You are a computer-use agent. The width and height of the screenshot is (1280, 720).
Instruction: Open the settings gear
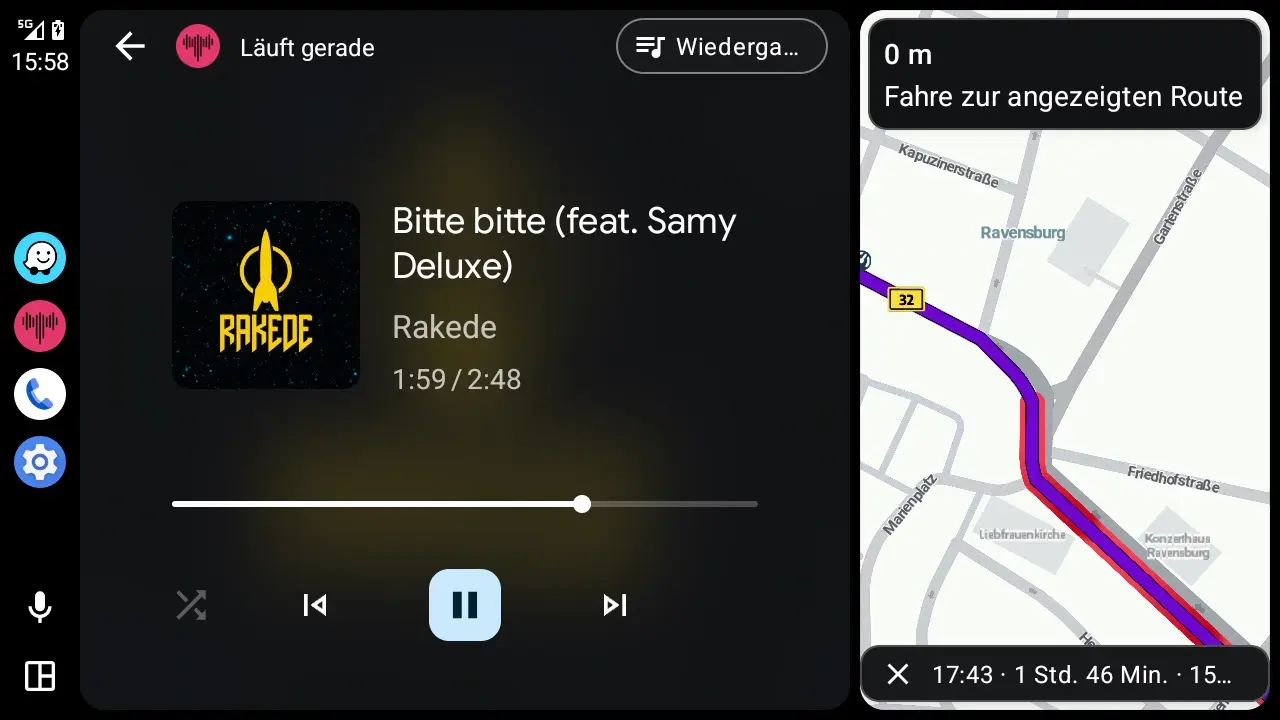point(40,462)
